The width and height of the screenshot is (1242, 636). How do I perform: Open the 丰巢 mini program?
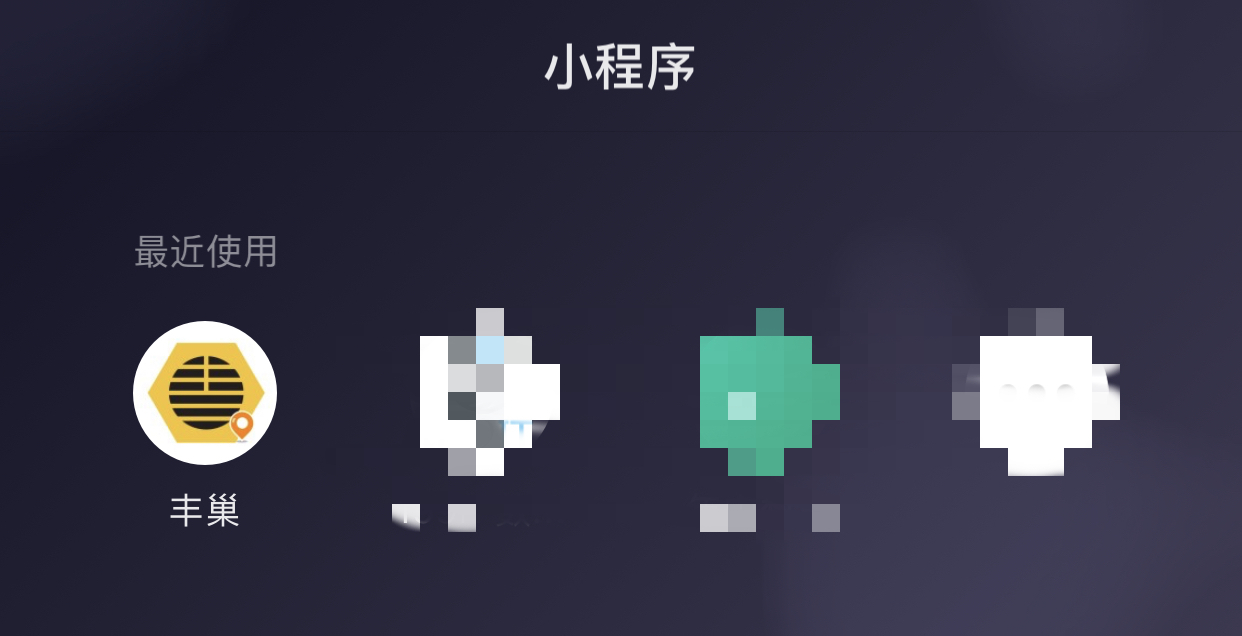pos(205,393)
